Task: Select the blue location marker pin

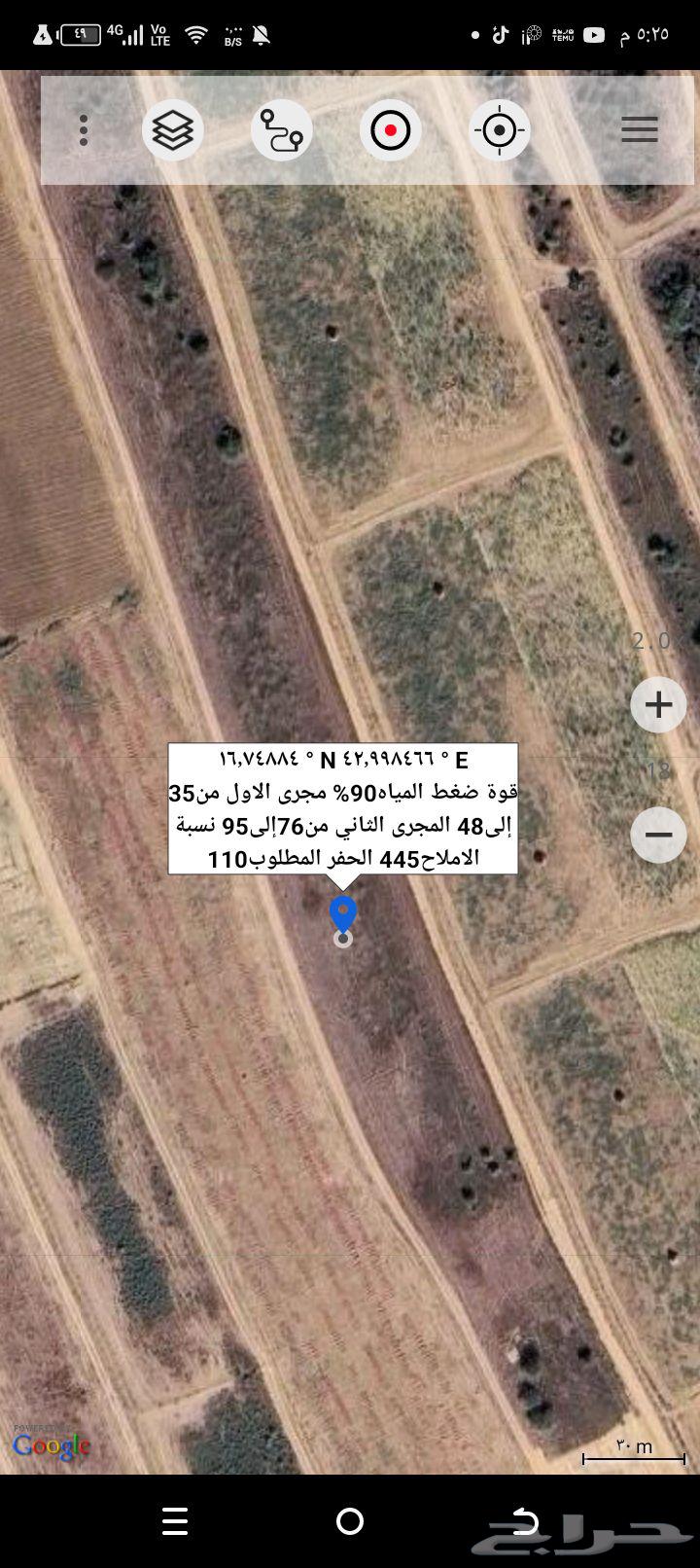Action: [342, 912]
